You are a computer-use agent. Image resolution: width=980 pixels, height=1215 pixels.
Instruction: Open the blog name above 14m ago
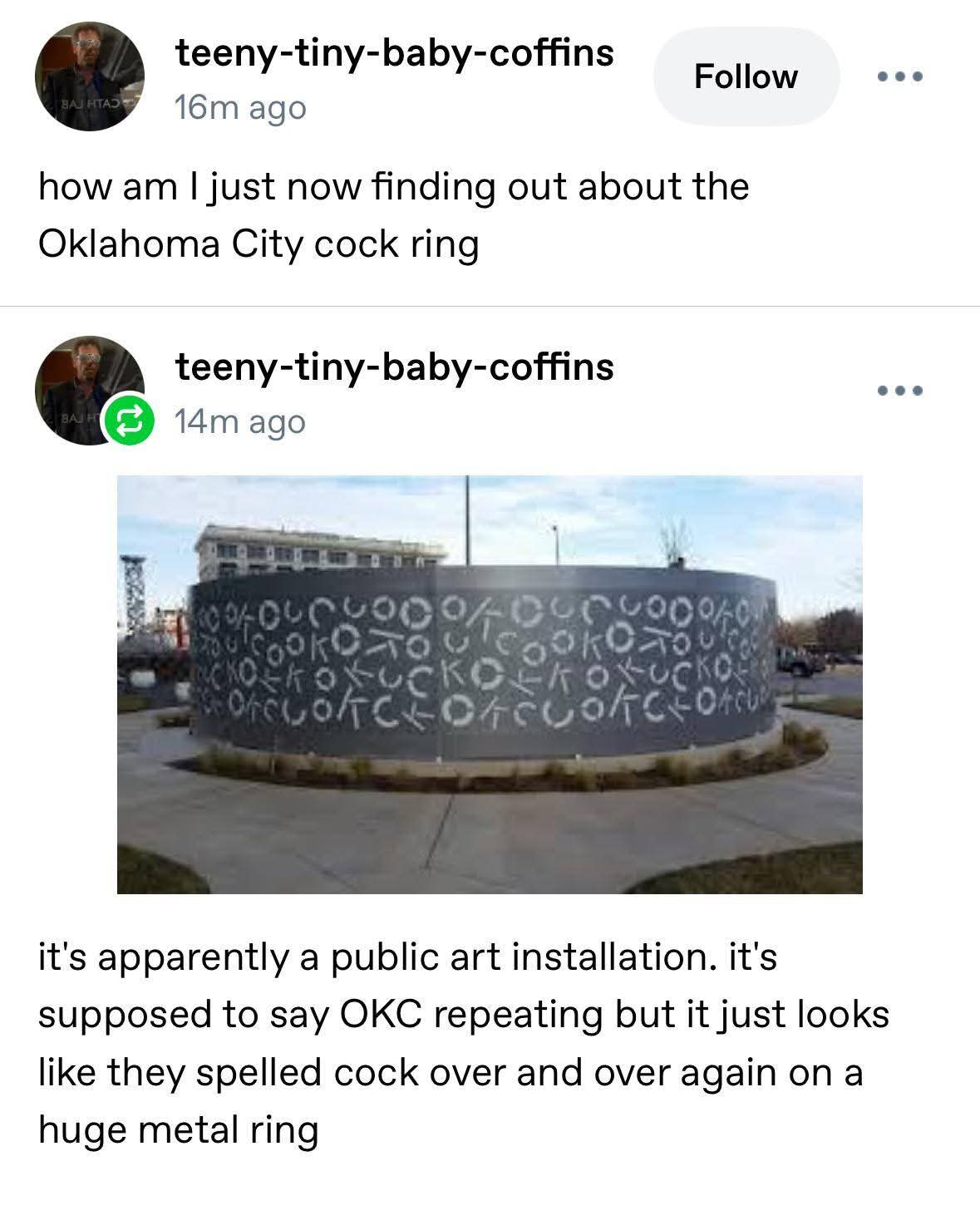(394, 366)
